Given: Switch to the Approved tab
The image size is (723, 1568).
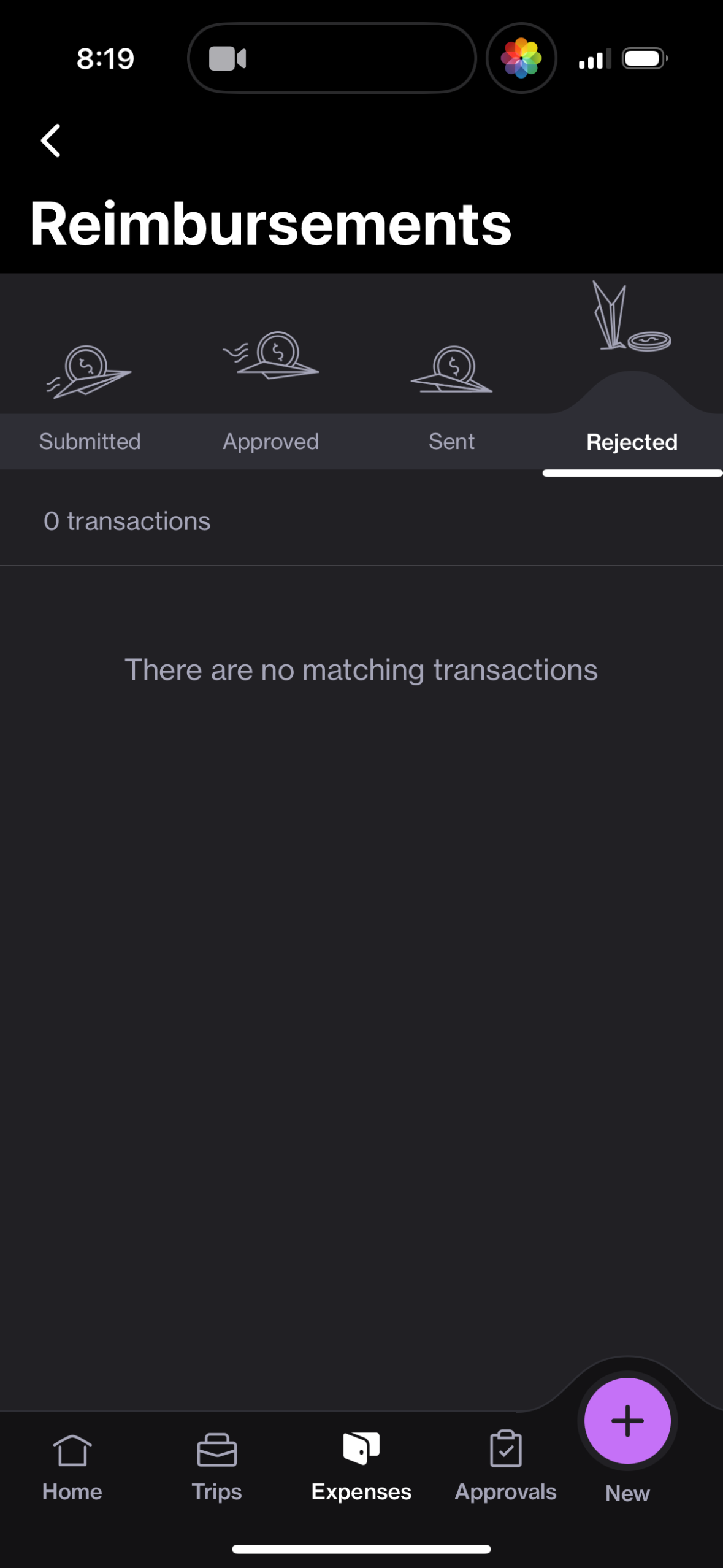Looking at the screenshot, I should click(270, 441).
